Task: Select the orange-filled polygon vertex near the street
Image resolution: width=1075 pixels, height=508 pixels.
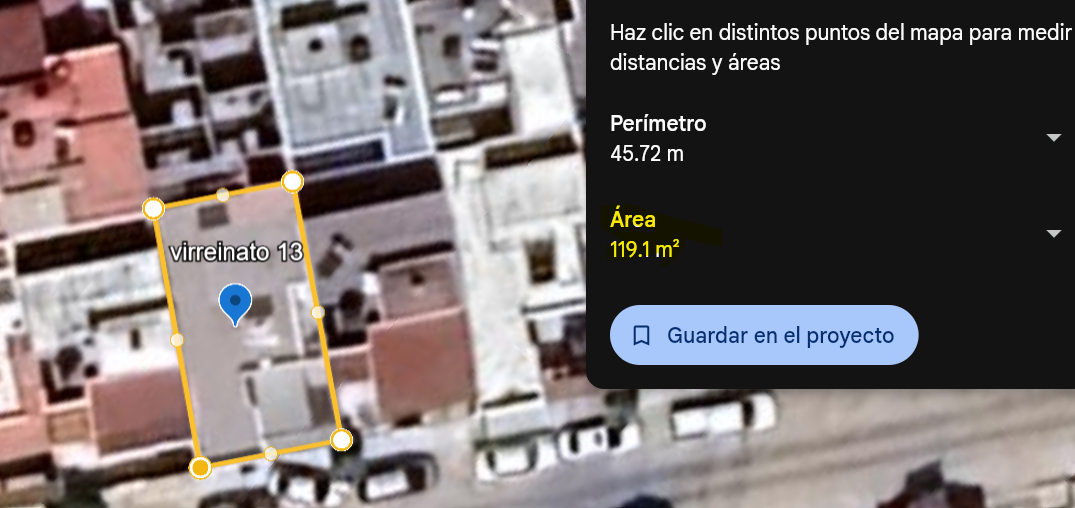Action: pos(200,468)
